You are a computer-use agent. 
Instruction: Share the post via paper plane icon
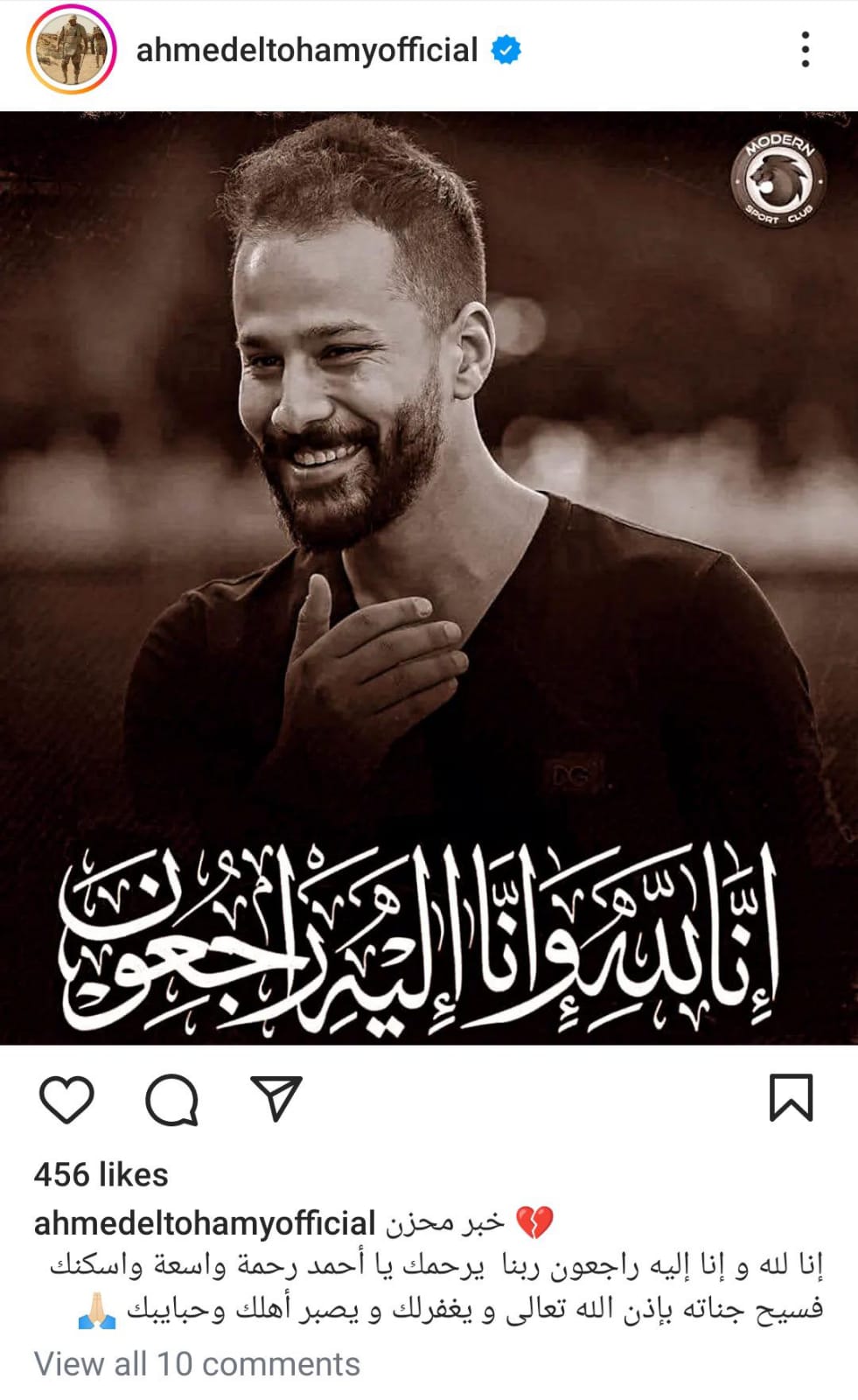[276, 1099]
